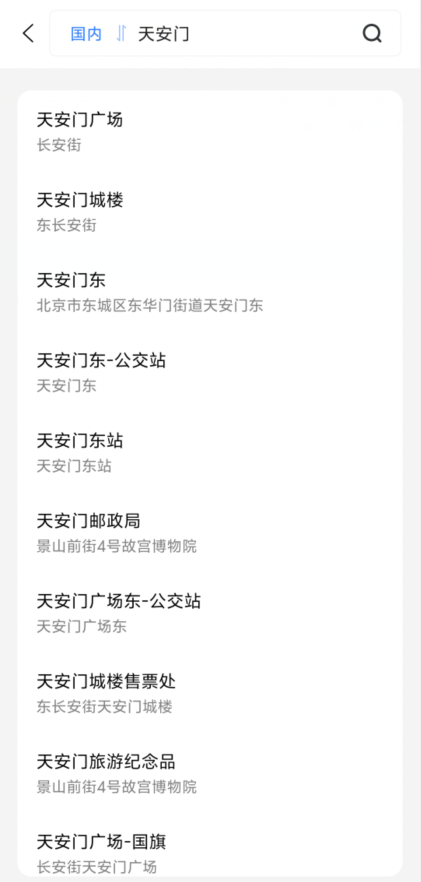Viewport: 421px width, 882px height.
Task: Choose 天安门东 in 东华门街道
Action: coord(210,292)
